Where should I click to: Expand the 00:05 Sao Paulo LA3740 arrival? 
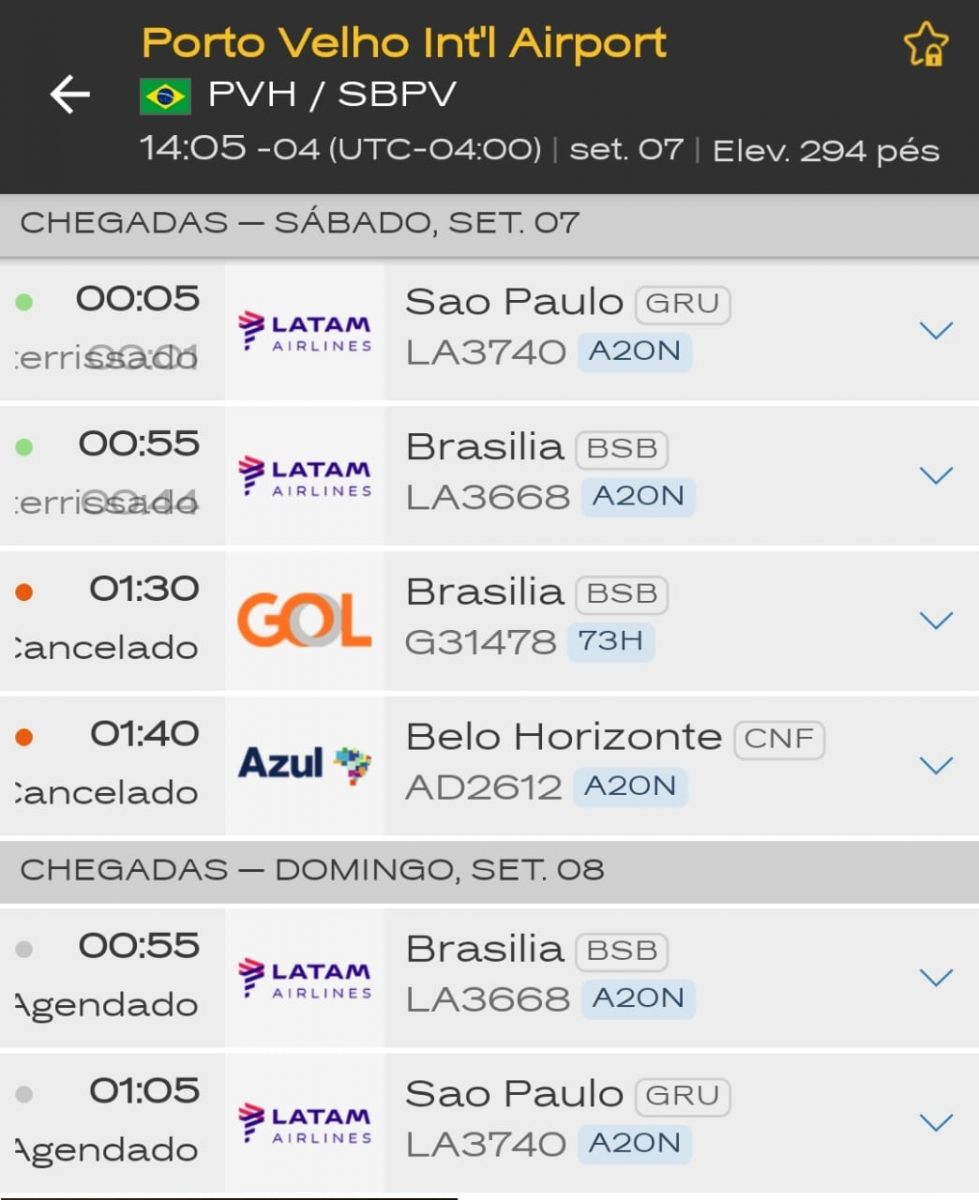coord(935,330)
